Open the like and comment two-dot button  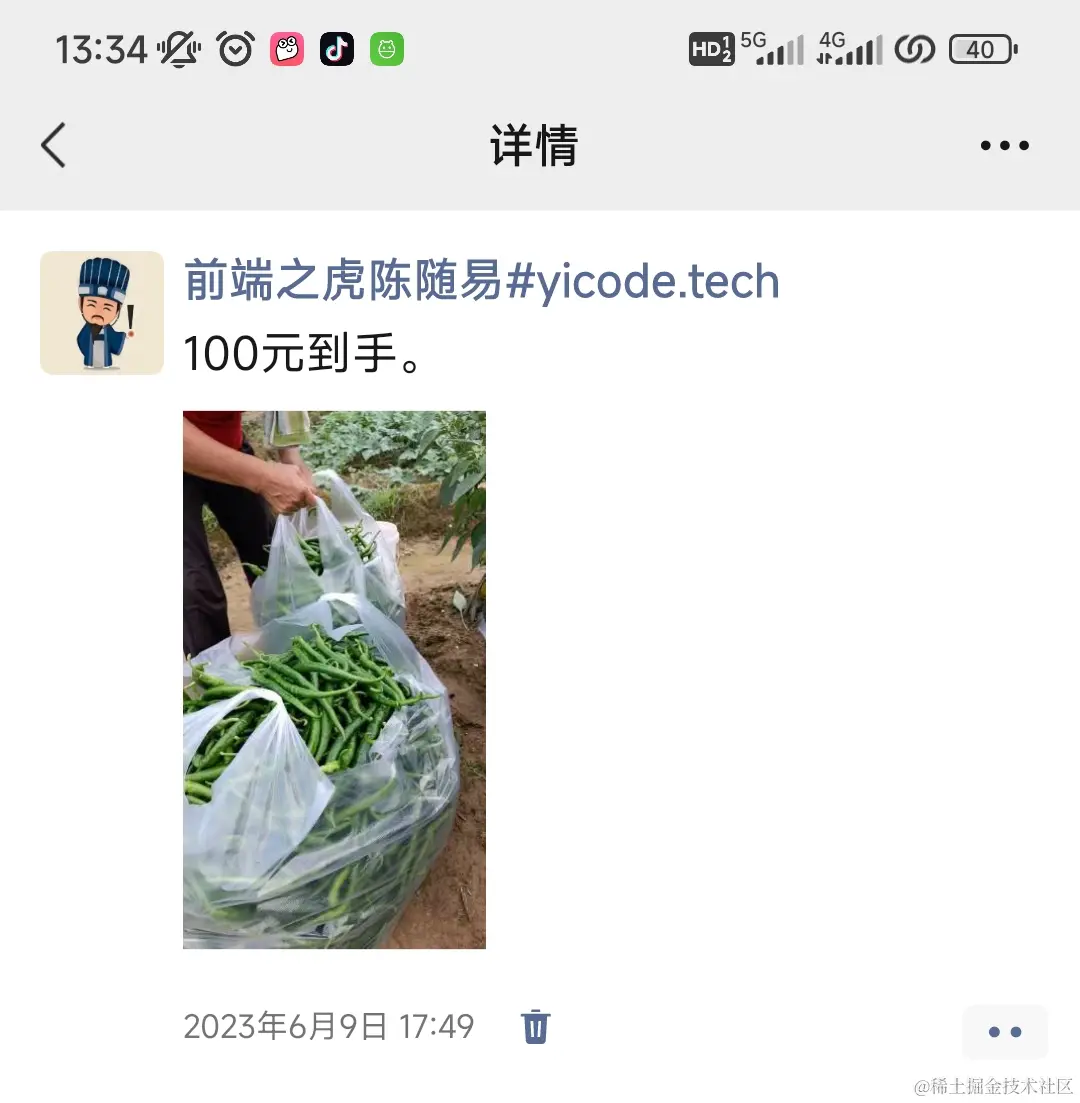(x=1004, y=1032)
